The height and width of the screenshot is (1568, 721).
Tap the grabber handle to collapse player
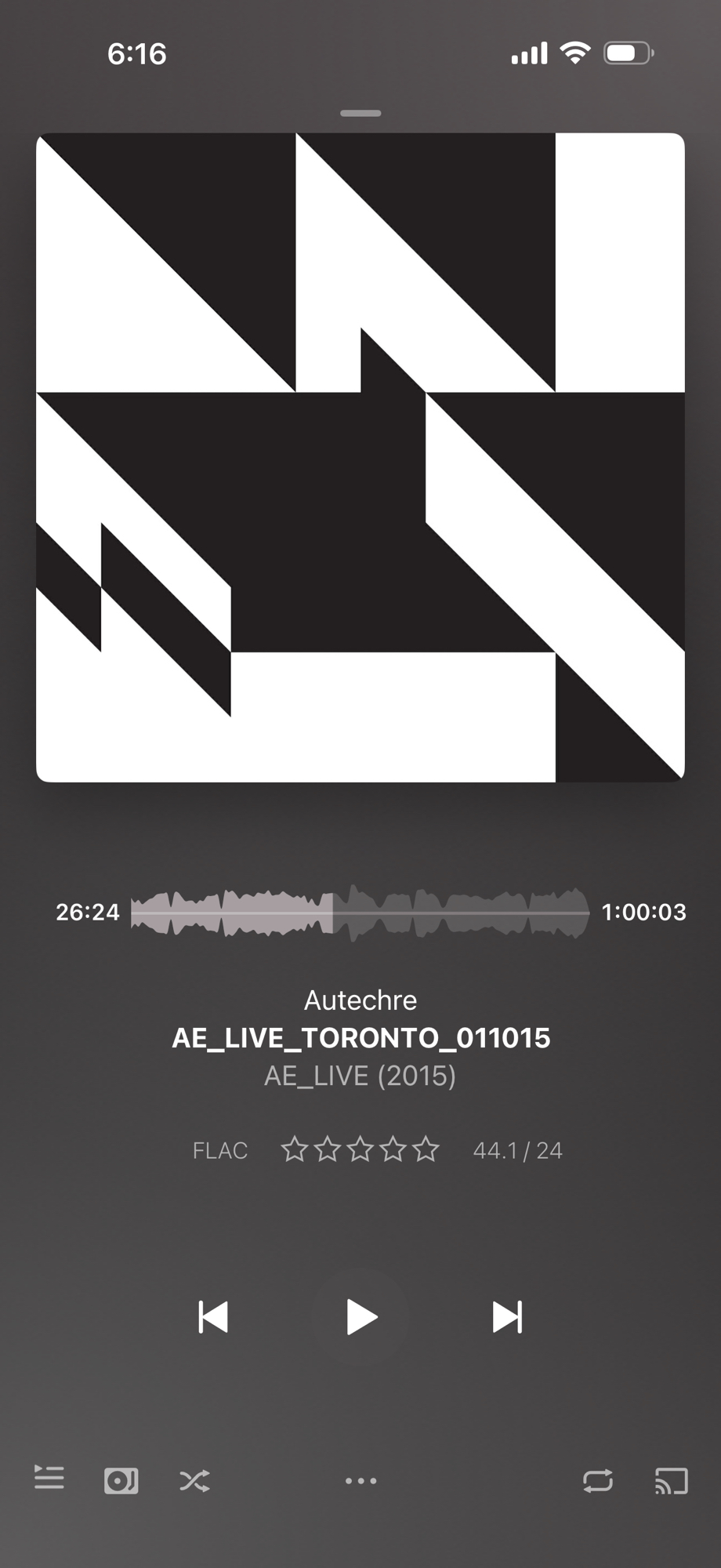click(x=360, y=114)
